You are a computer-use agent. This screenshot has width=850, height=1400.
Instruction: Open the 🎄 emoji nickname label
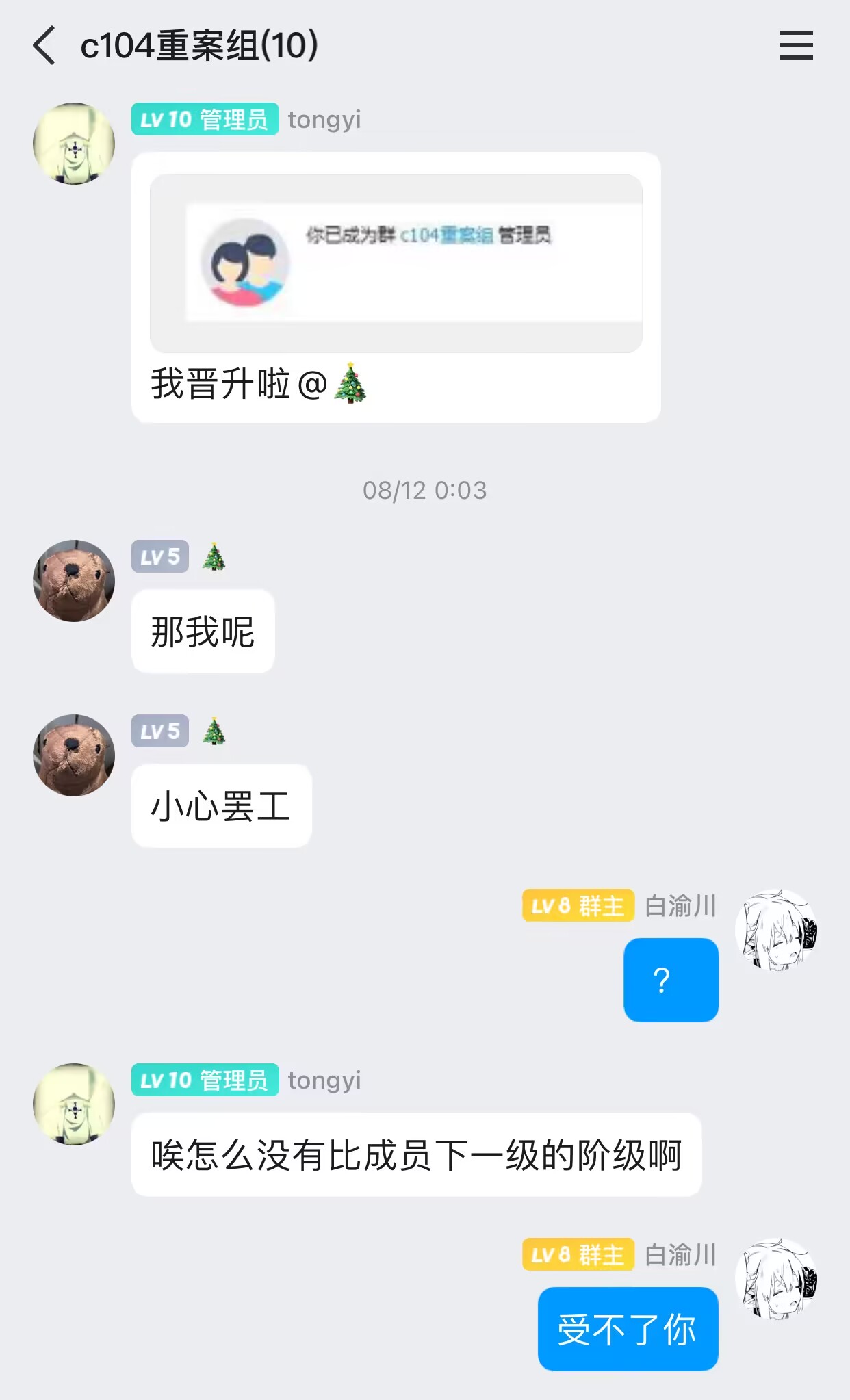214,558
